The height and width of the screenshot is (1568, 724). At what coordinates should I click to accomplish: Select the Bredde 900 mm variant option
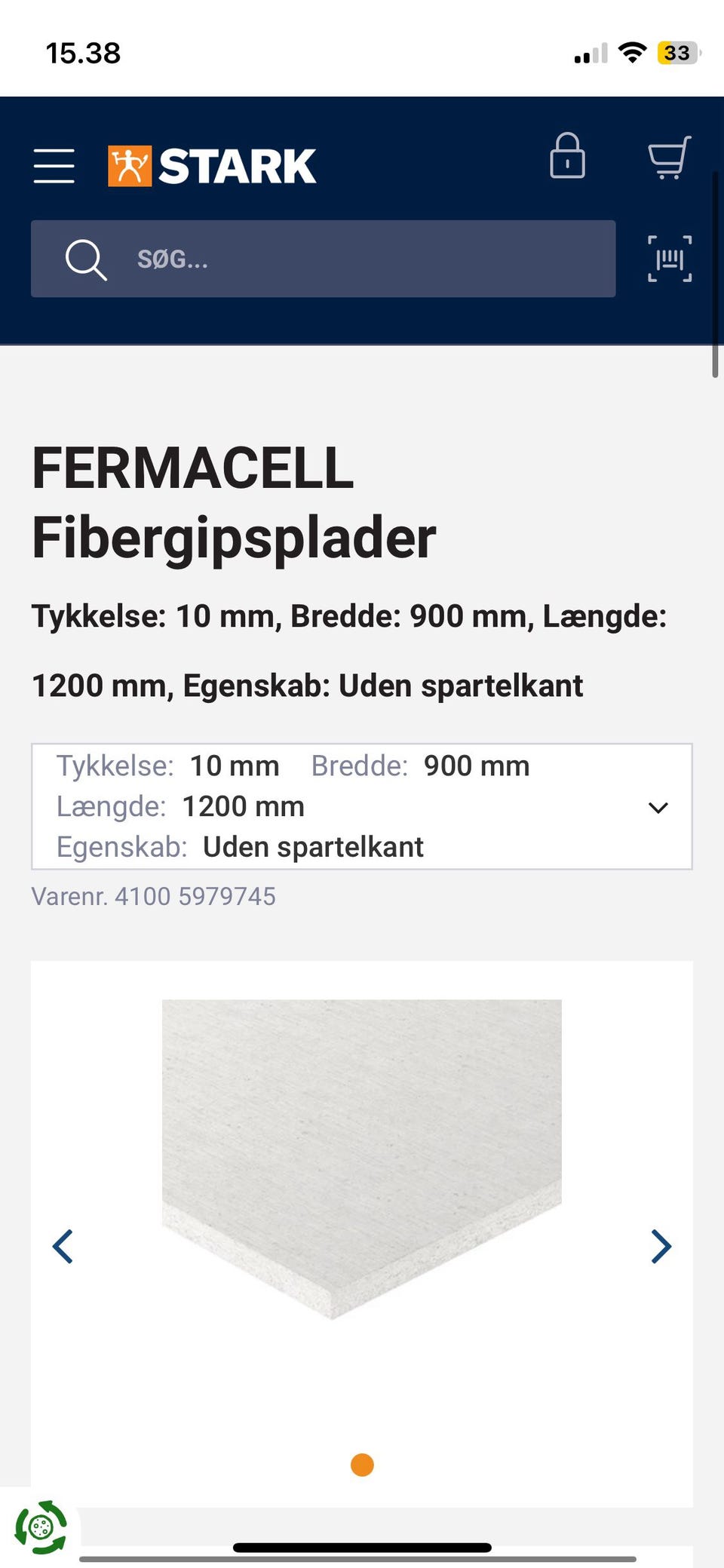tap(419, 766)
